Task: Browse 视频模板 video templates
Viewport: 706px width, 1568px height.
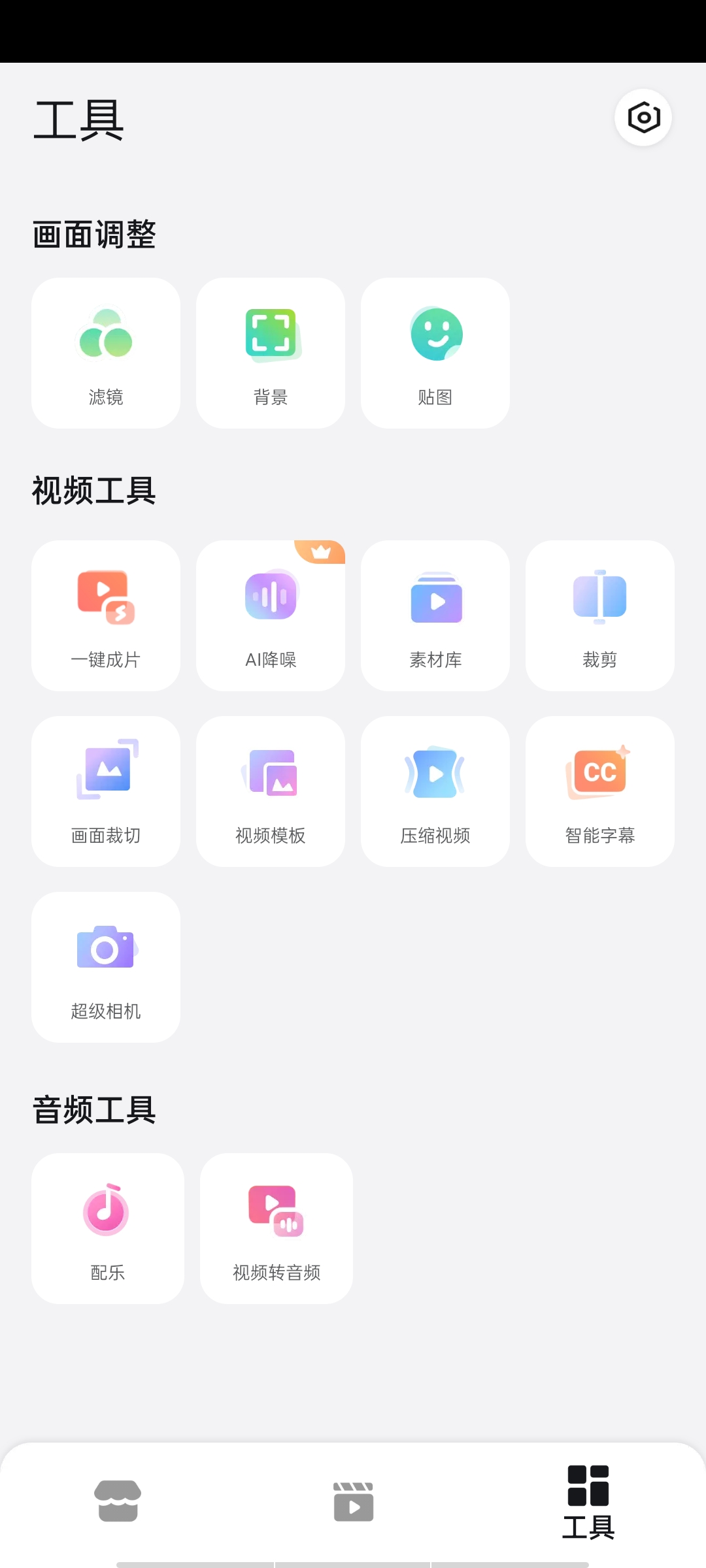Action: click(x=271, y=791)
